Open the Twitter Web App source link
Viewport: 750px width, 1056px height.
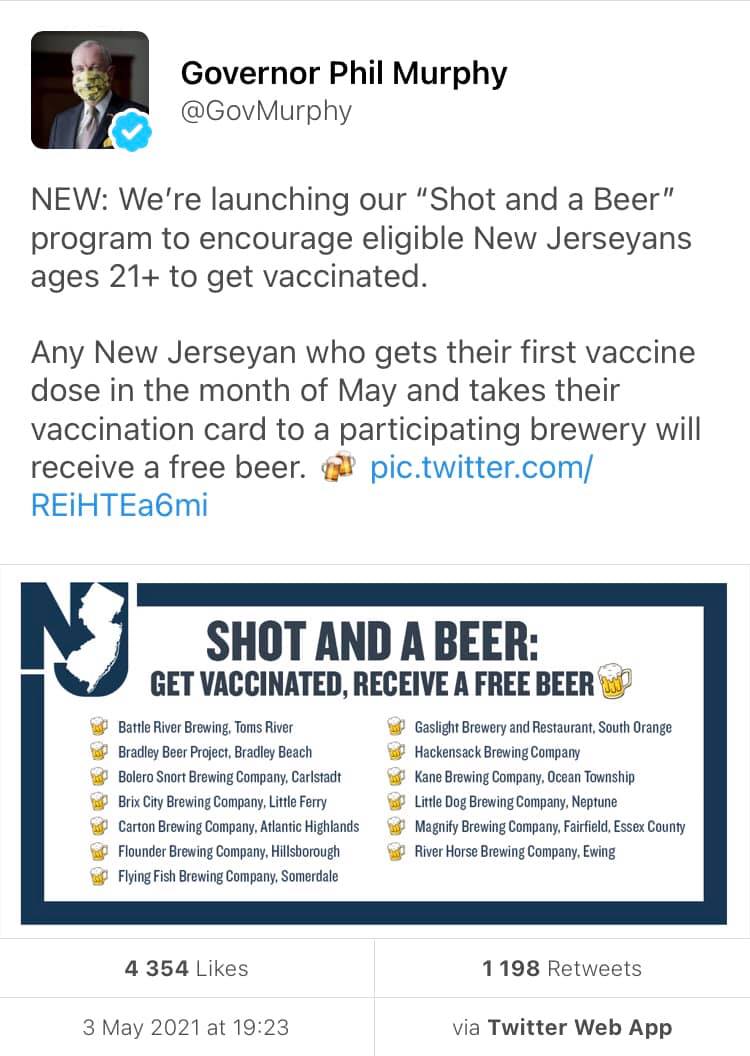click(578, 1027)
